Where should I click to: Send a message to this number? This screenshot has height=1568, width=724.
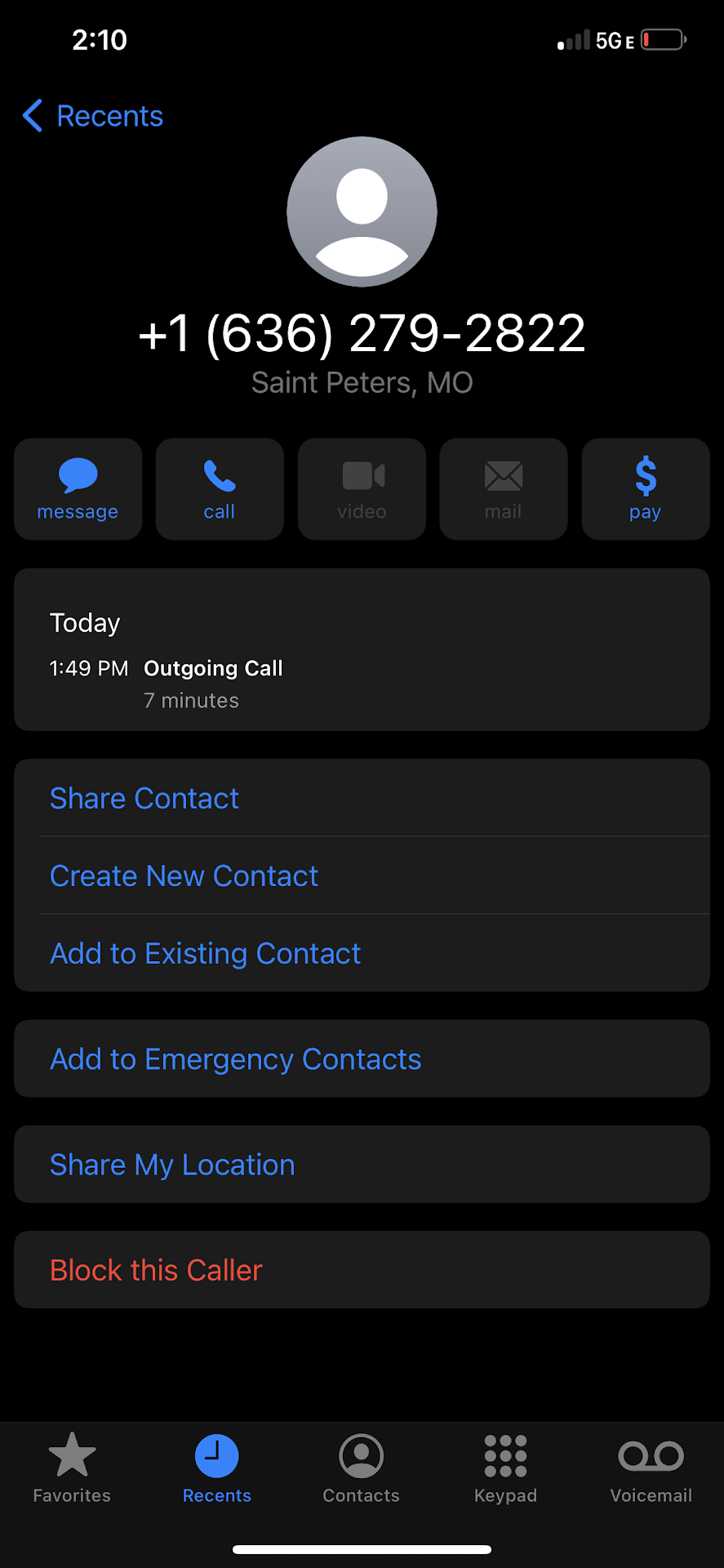tap(78, 489)
